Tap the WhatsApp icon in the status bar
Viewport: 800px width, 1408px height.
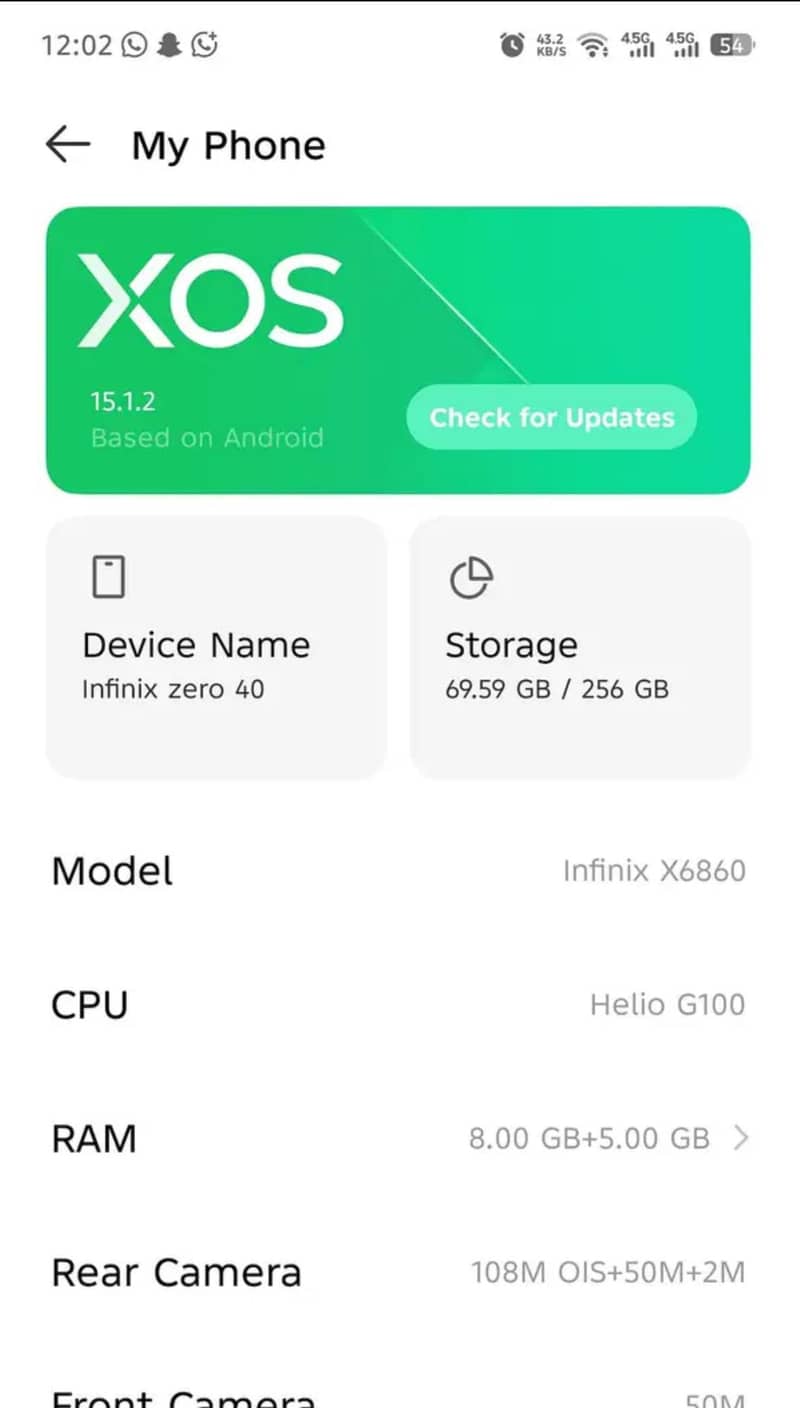[x=135, y=45]
